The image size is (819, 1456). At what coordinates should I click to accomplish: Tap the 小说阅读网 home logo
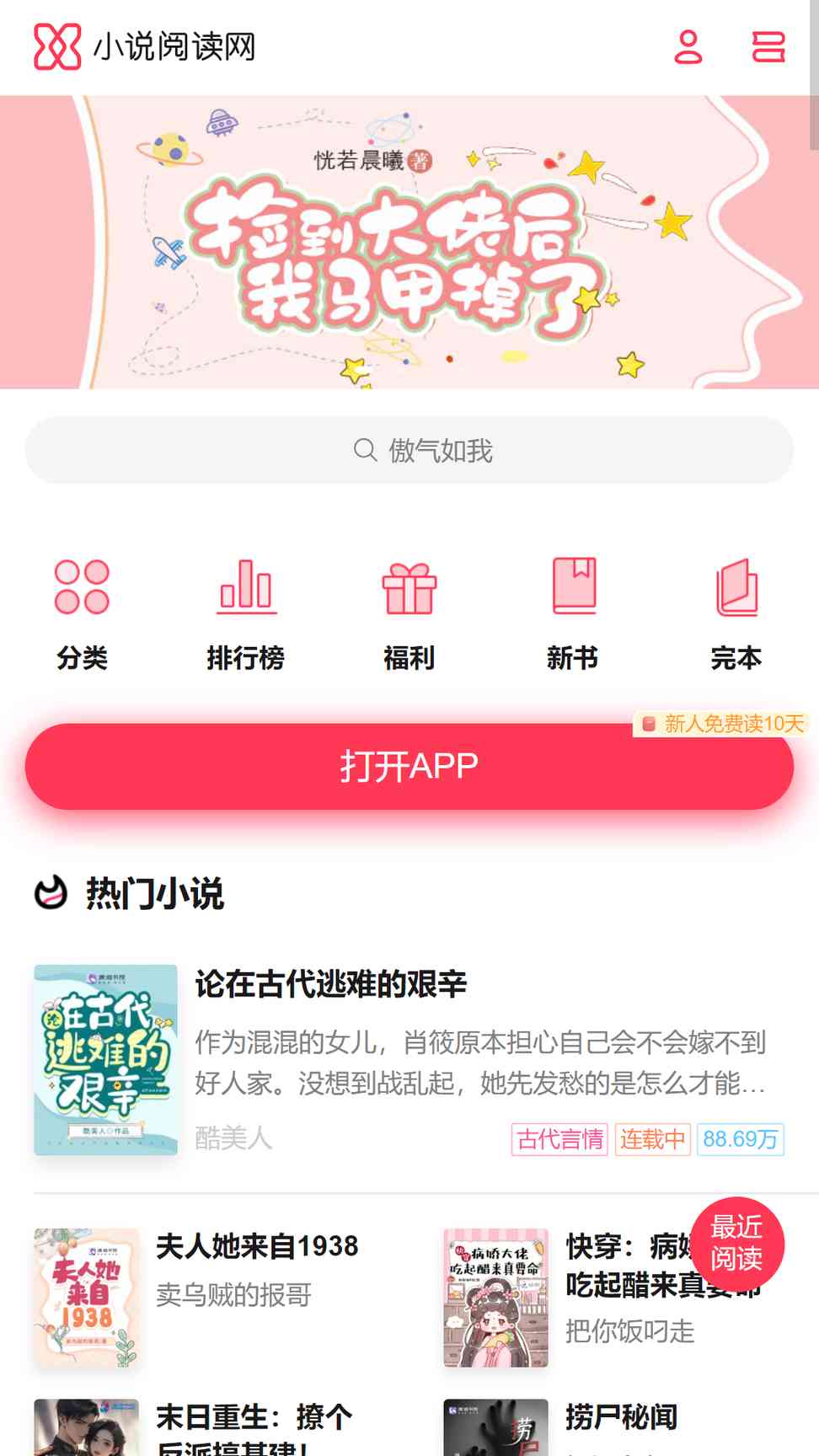tap(144, 46)
